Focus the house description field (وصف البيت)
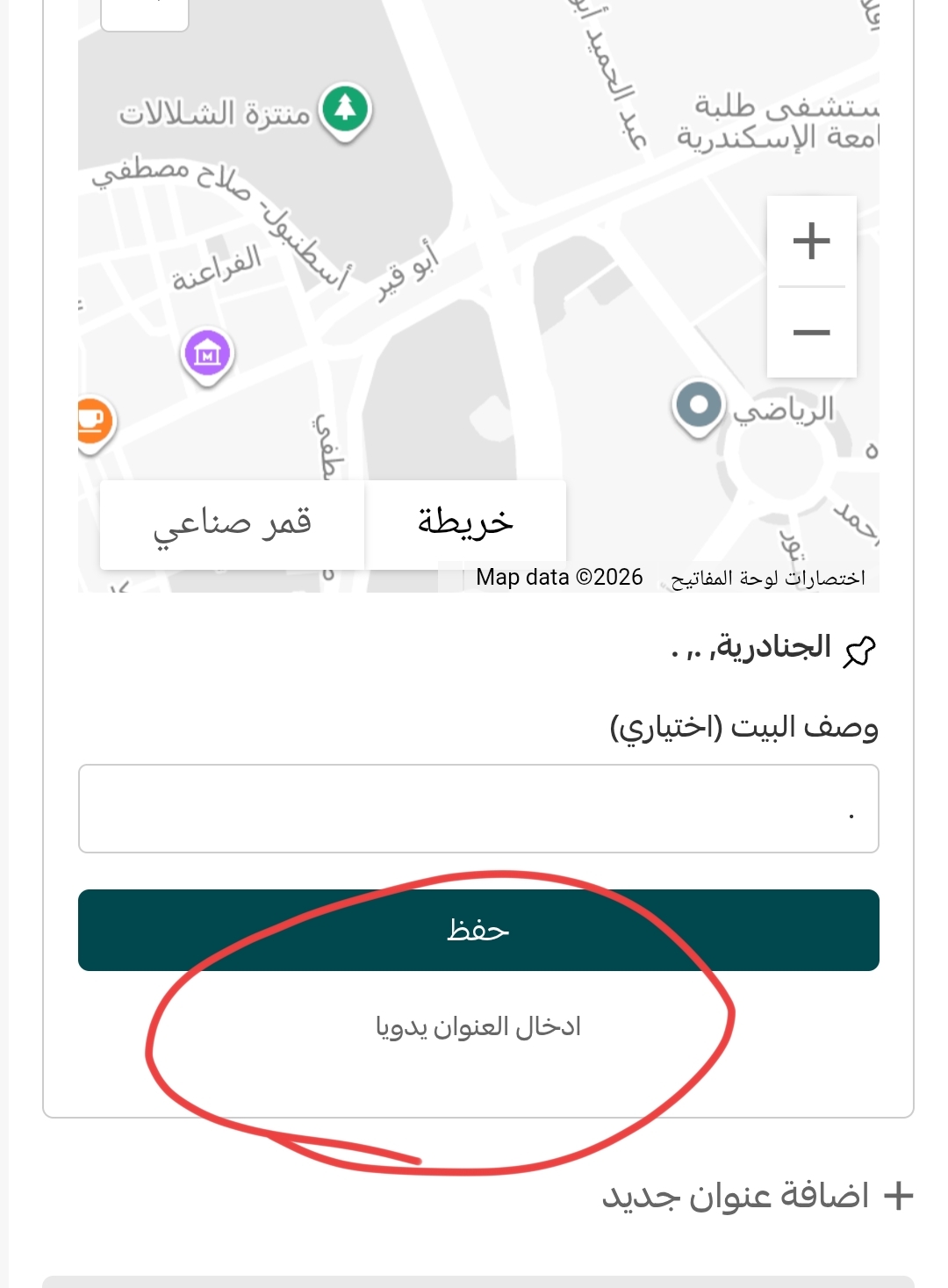The height and width of the screenshot is (1288, 948). (x=478, y=809)
